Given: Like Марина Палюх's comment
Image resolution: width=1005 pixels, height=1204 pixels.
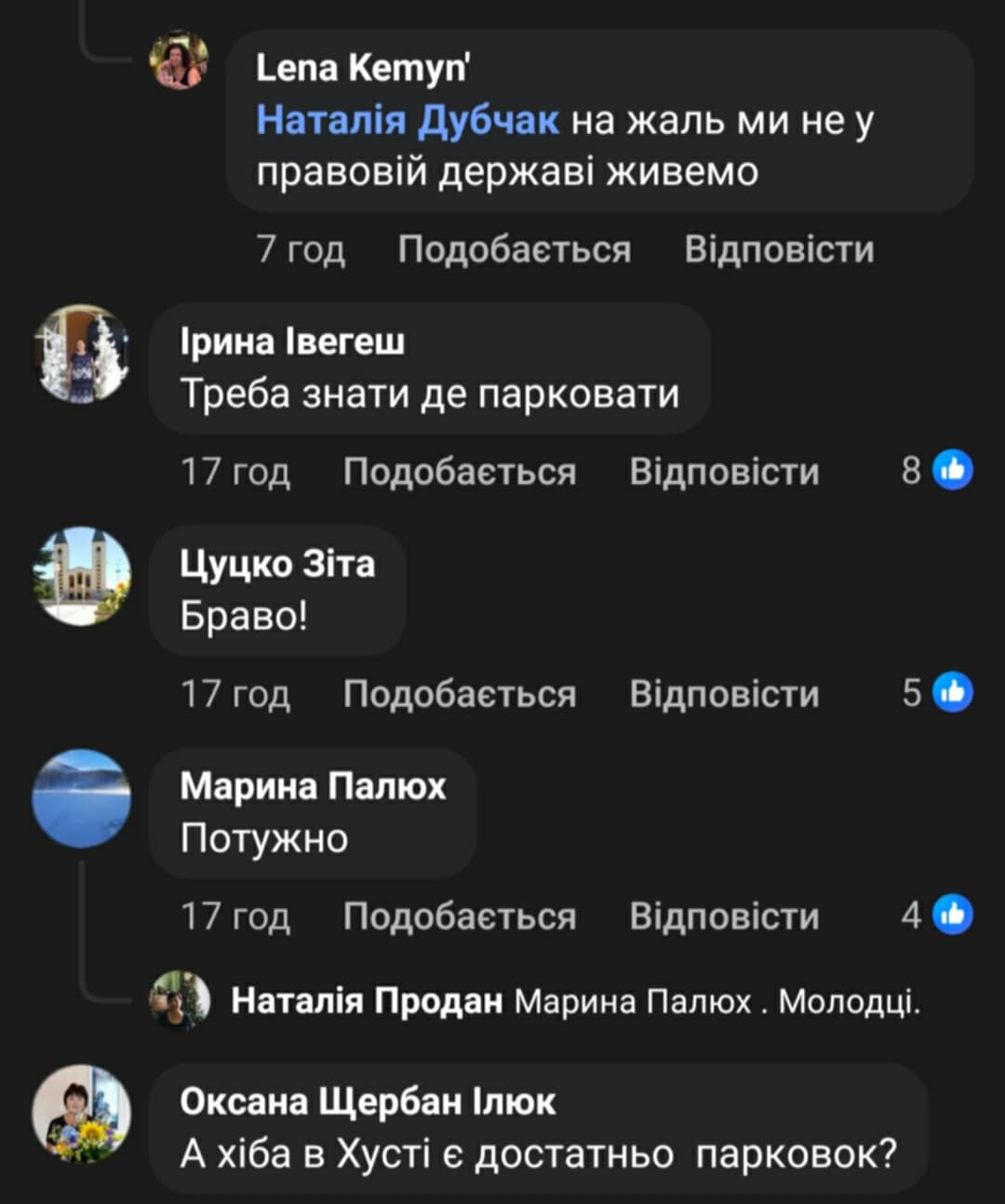Looking at the screenshot, I should [460, 916].
